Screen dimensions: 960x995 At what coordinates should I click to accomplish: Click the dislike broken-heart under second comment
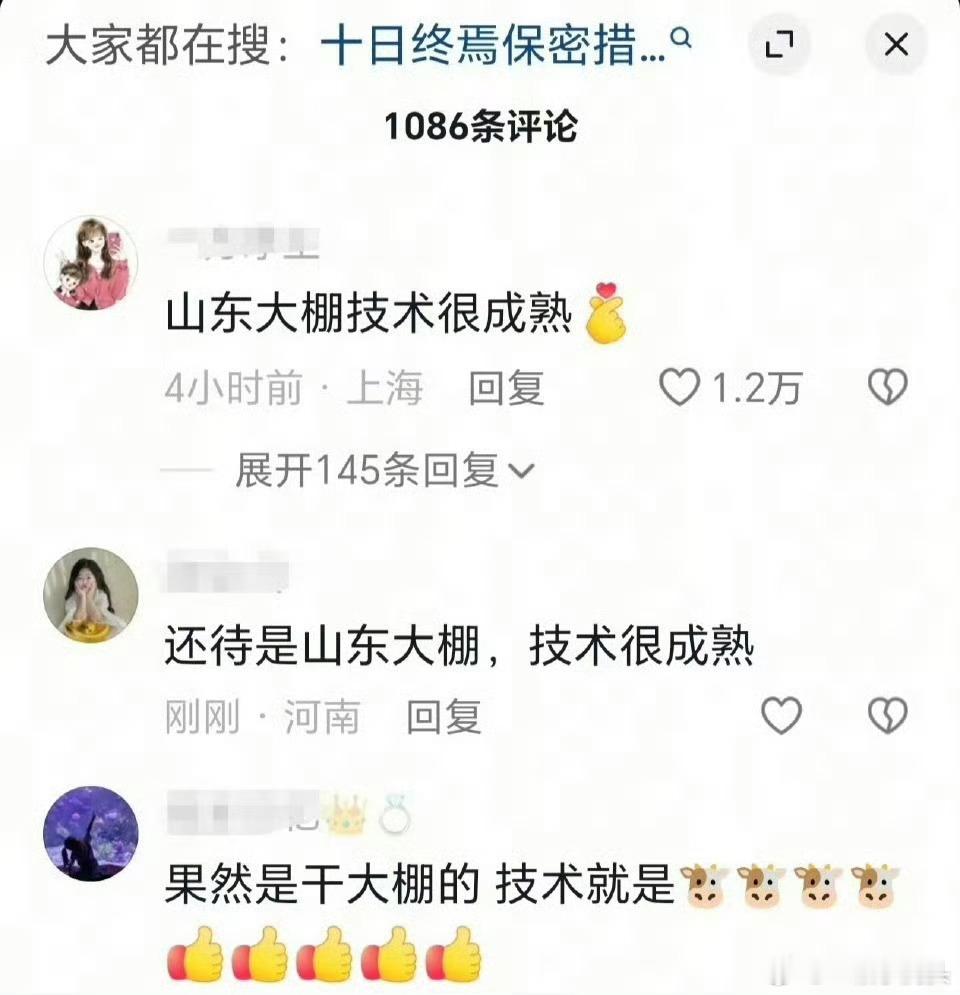(x=888, y=715)
